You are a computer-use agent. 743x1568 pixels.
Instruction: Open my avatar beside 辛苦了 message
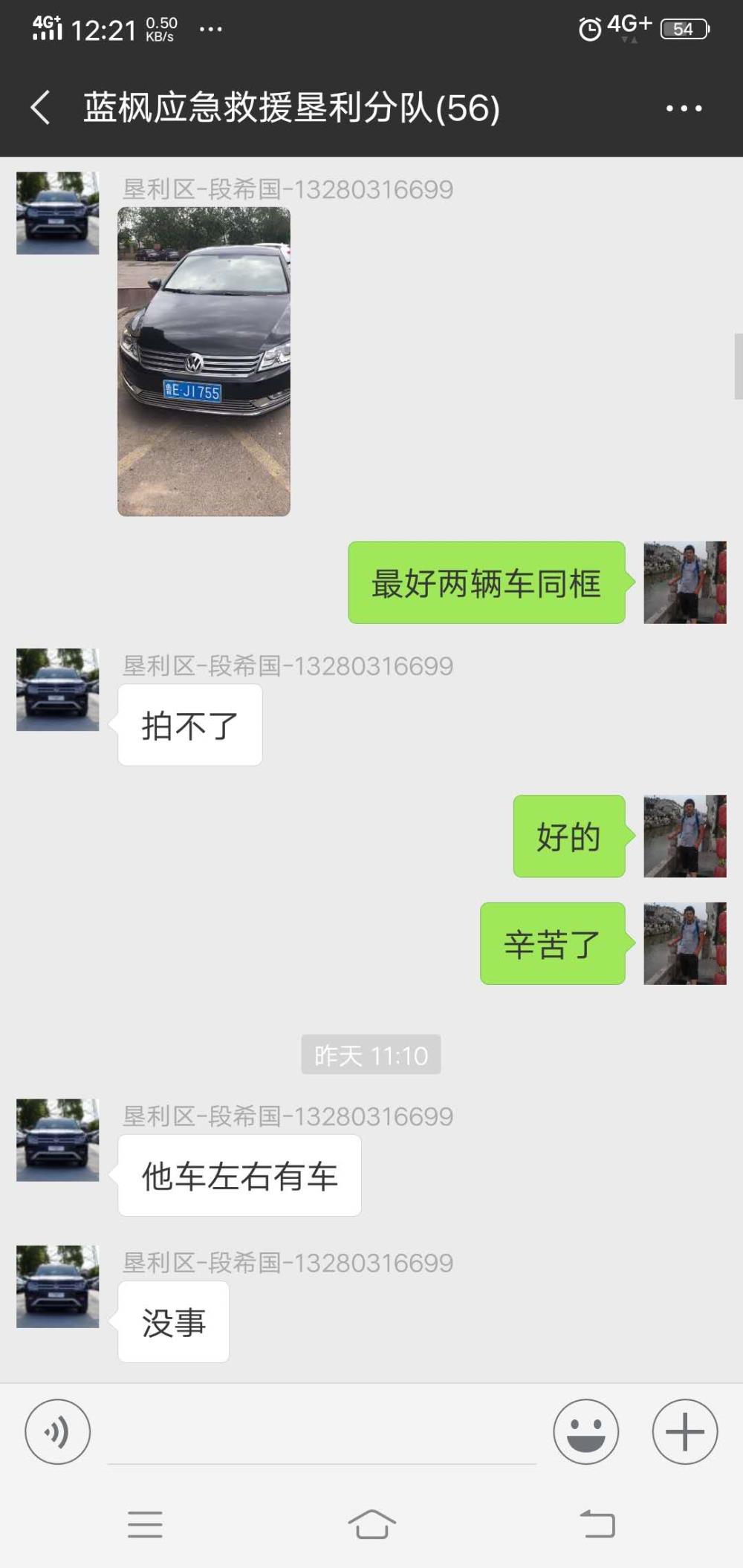point(685,943)
